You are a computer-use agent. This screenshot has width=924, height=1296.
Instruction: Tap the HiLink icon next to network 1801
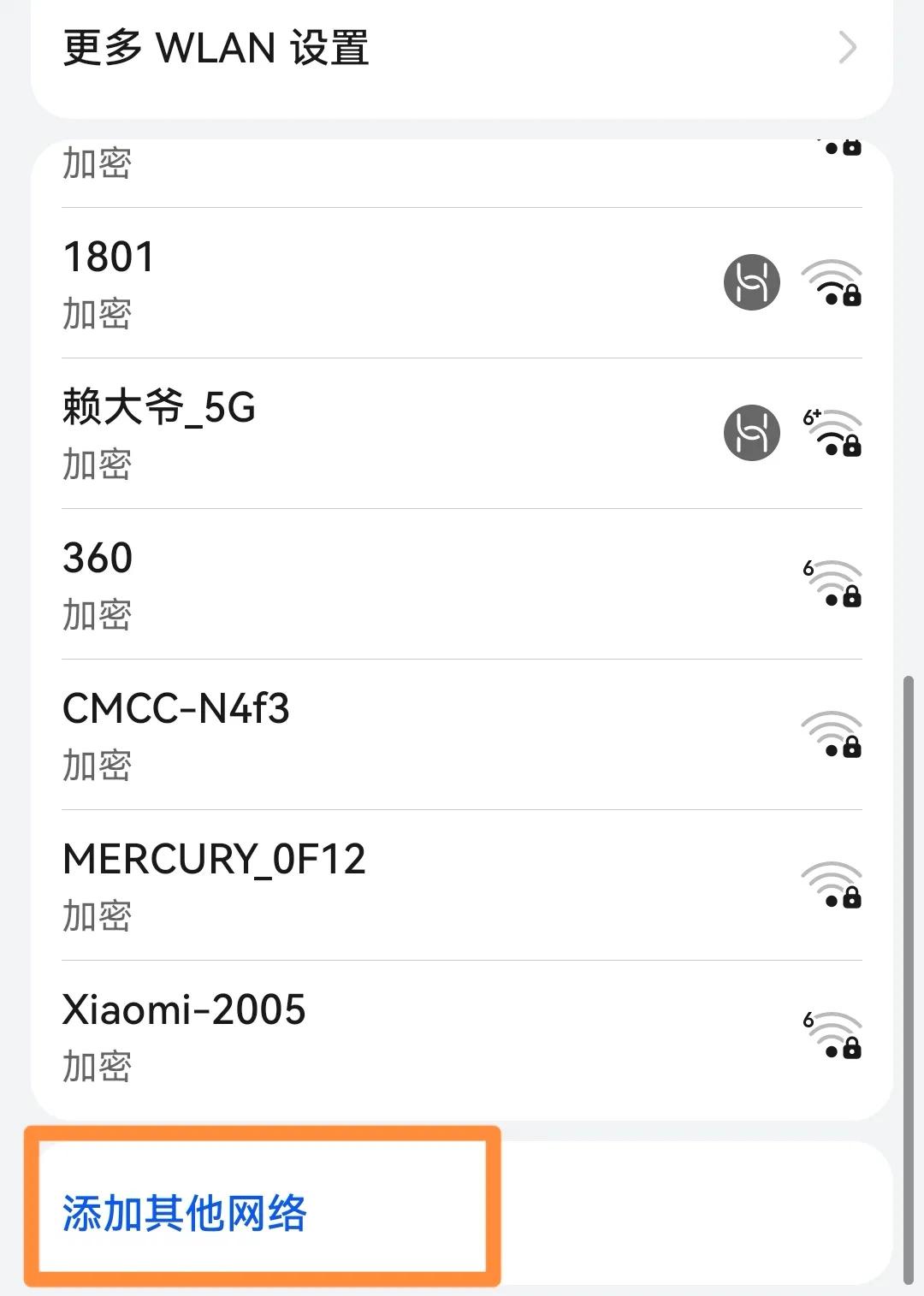pos(751,284)
